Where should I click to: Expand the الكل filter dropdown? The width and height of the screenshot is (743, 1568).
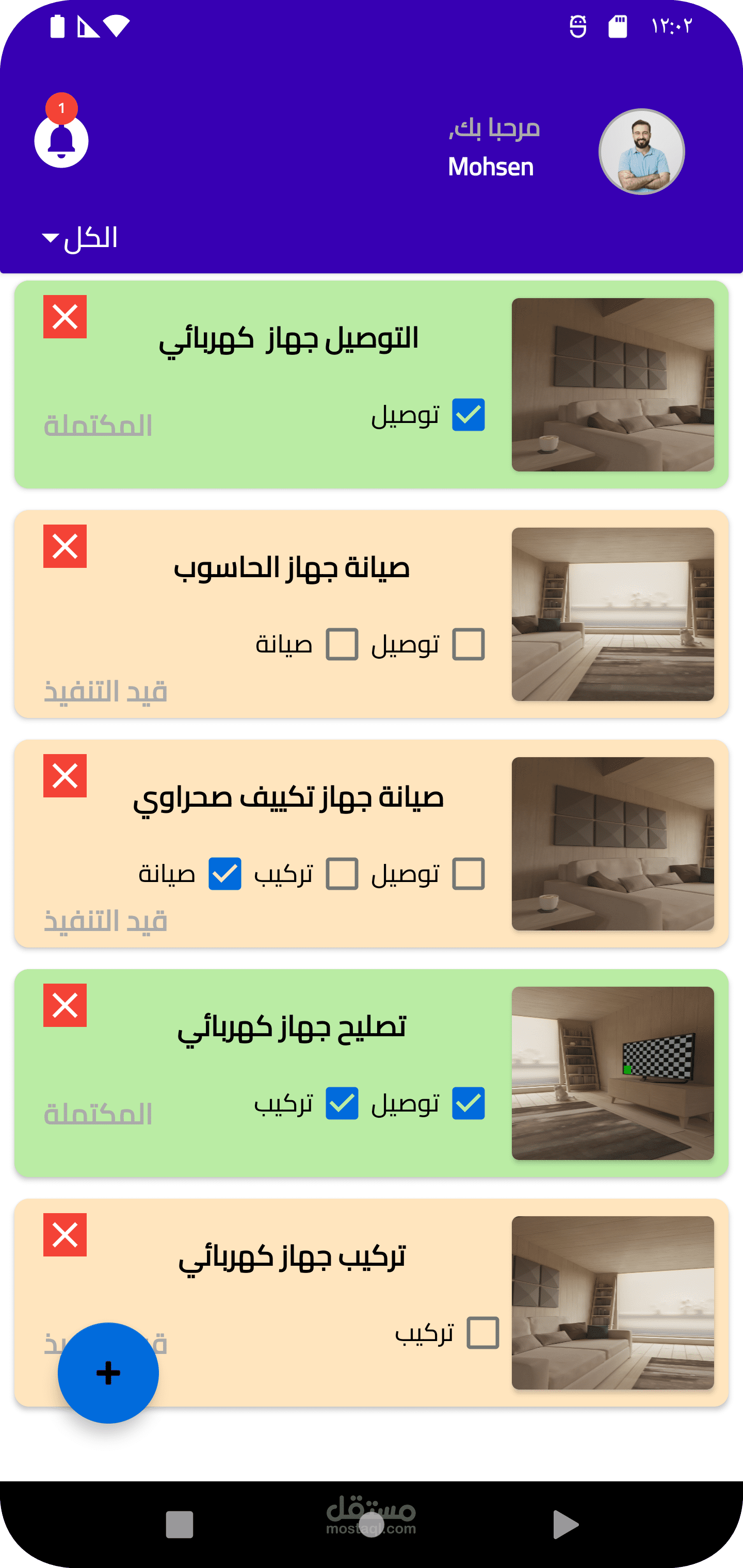coord(80,237)
